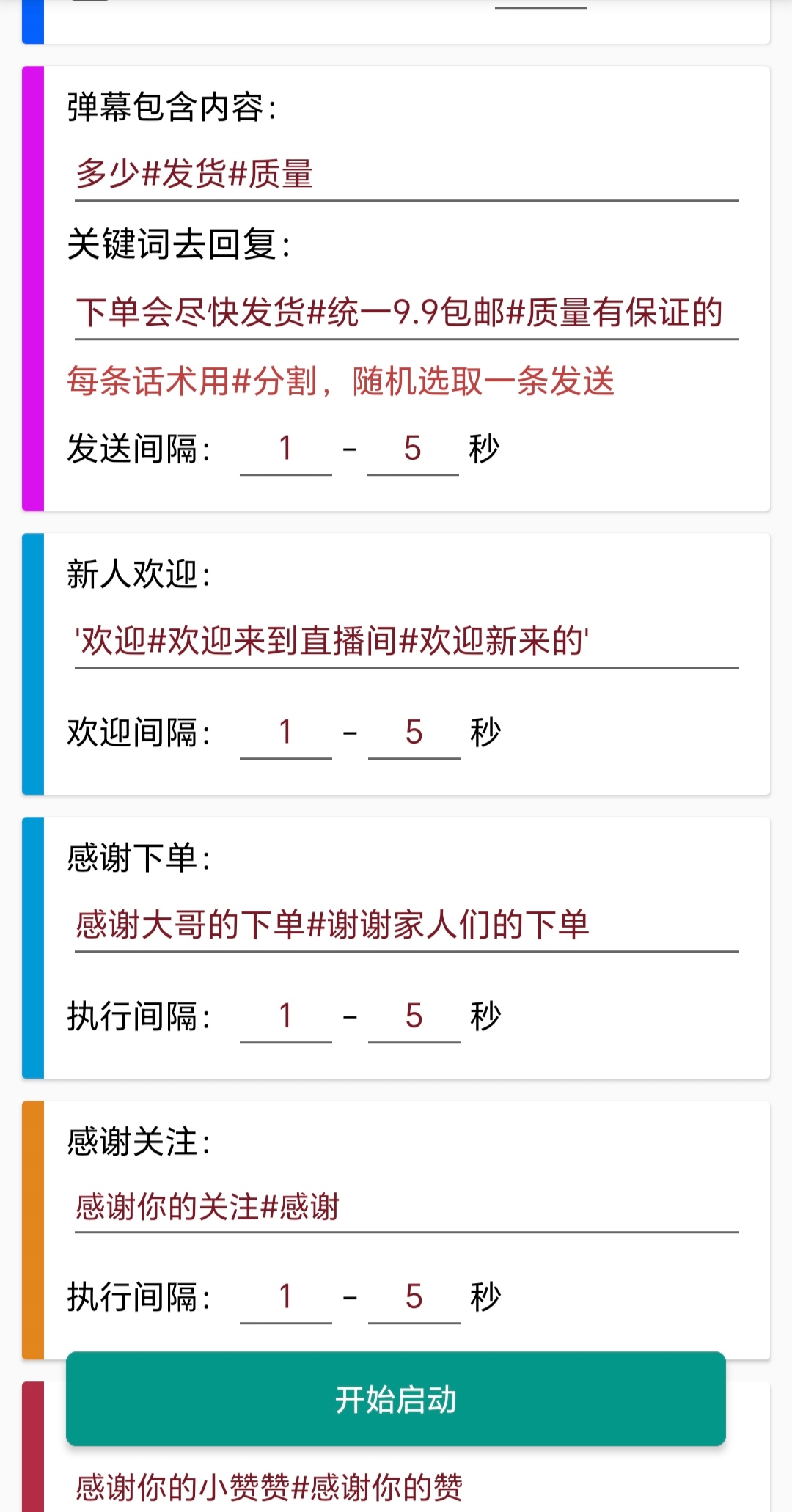Tap the 开始启动 button

396,1399
